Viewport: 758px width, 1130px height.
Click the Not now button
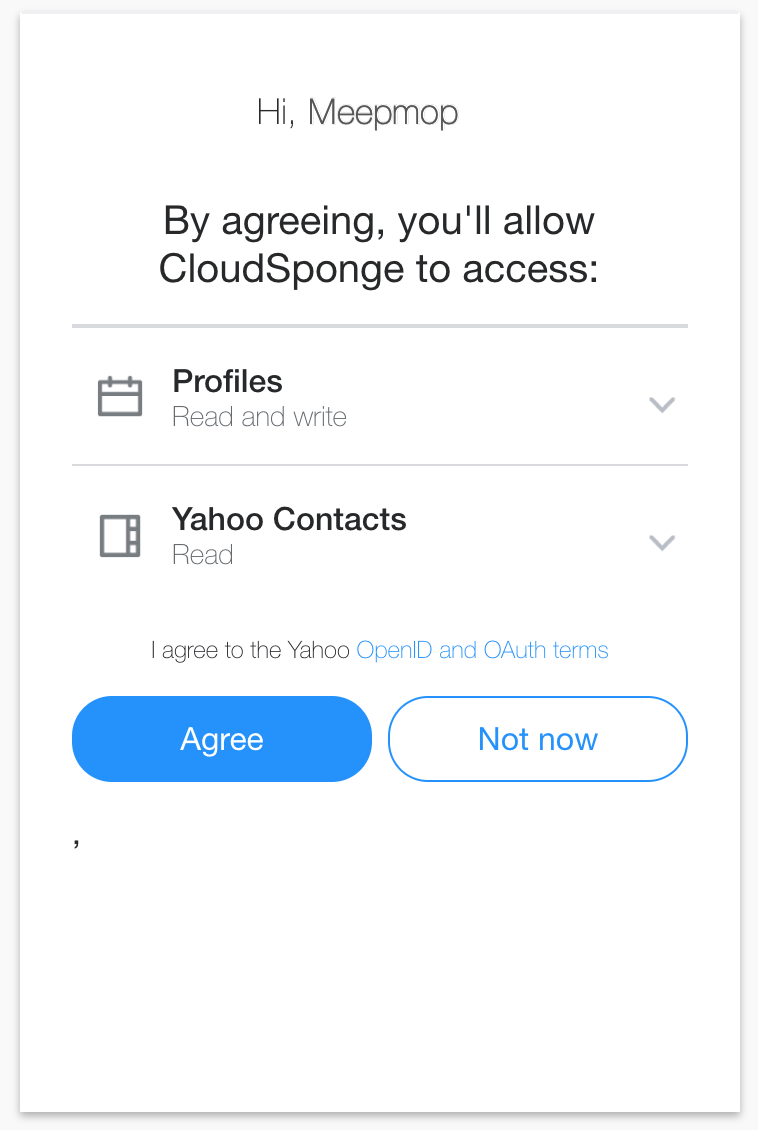(x=537, y=739)
